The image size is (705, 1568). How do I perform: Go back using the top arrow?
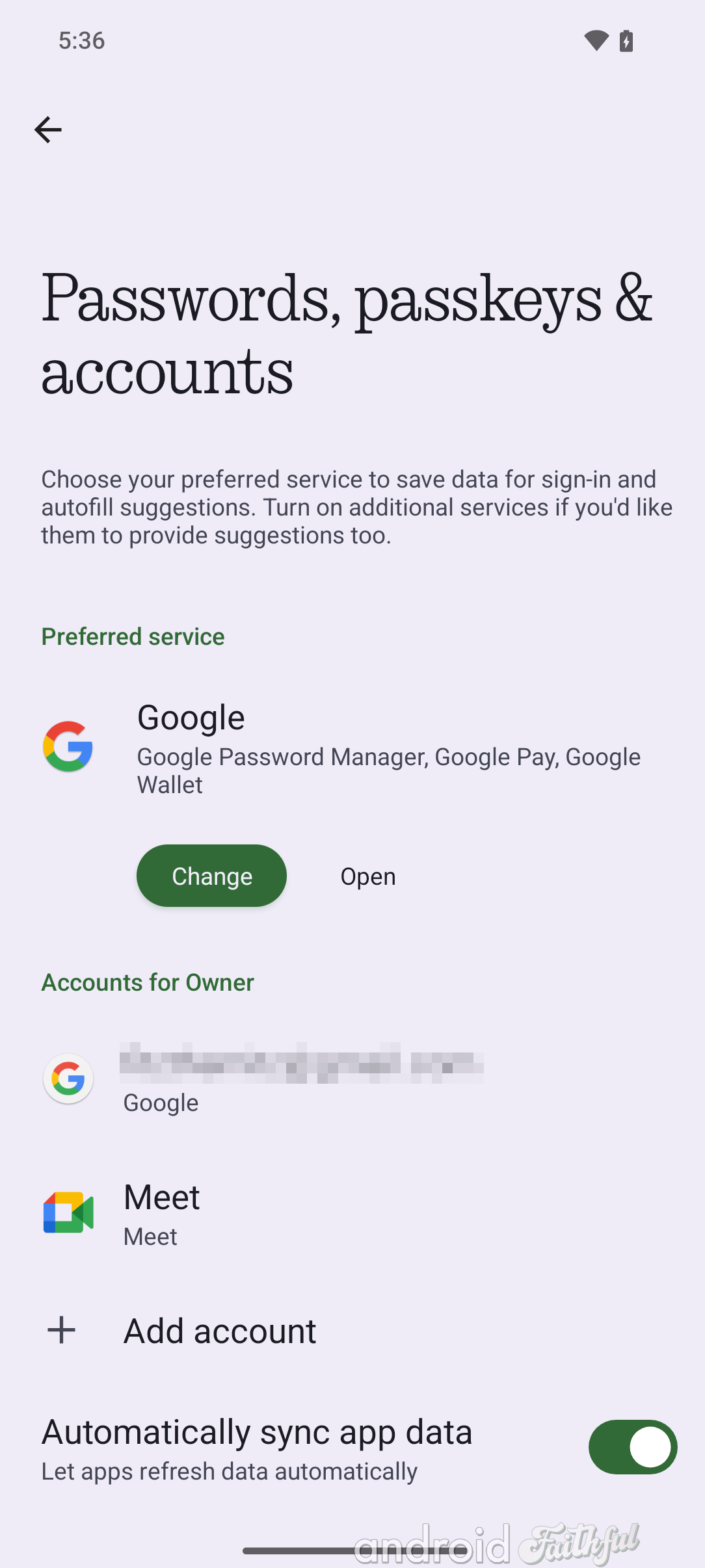[48, 130]
